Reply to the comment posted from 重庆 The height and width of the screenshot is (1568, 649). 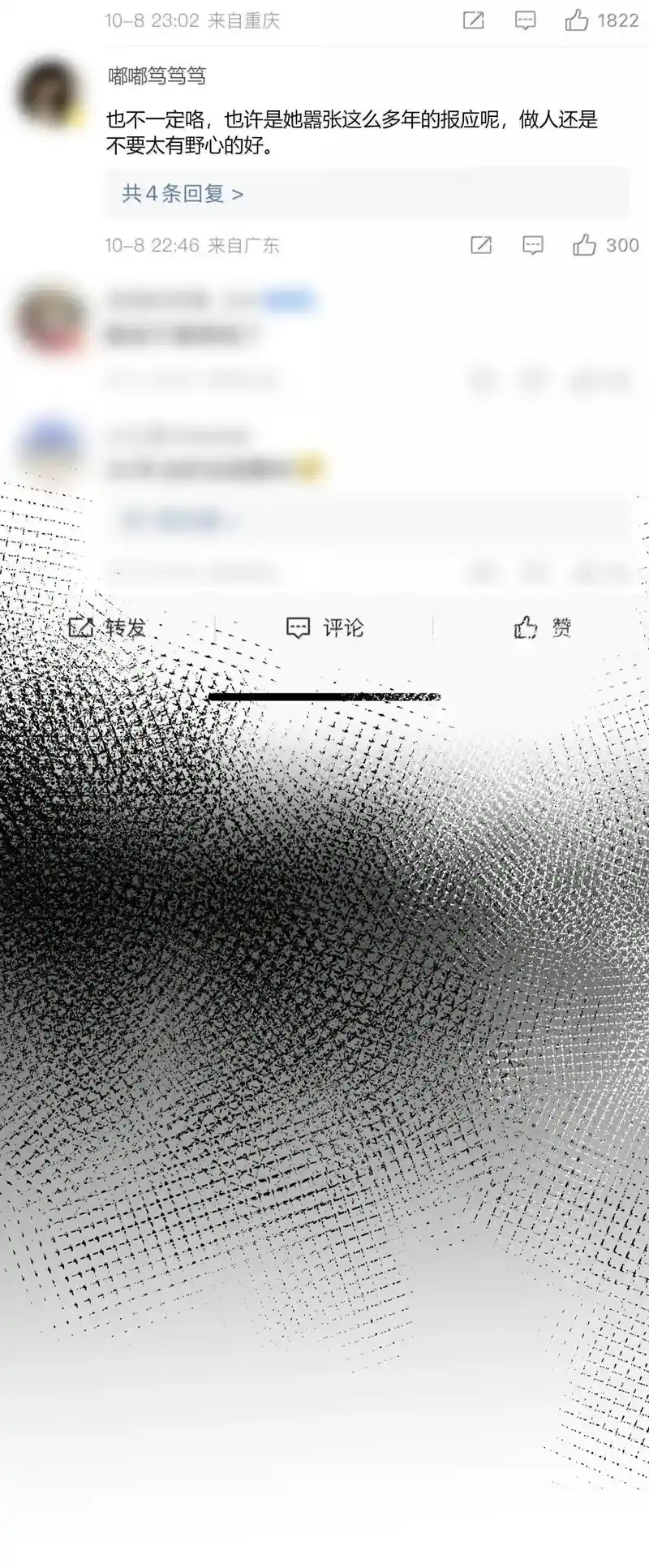[526, 20]
